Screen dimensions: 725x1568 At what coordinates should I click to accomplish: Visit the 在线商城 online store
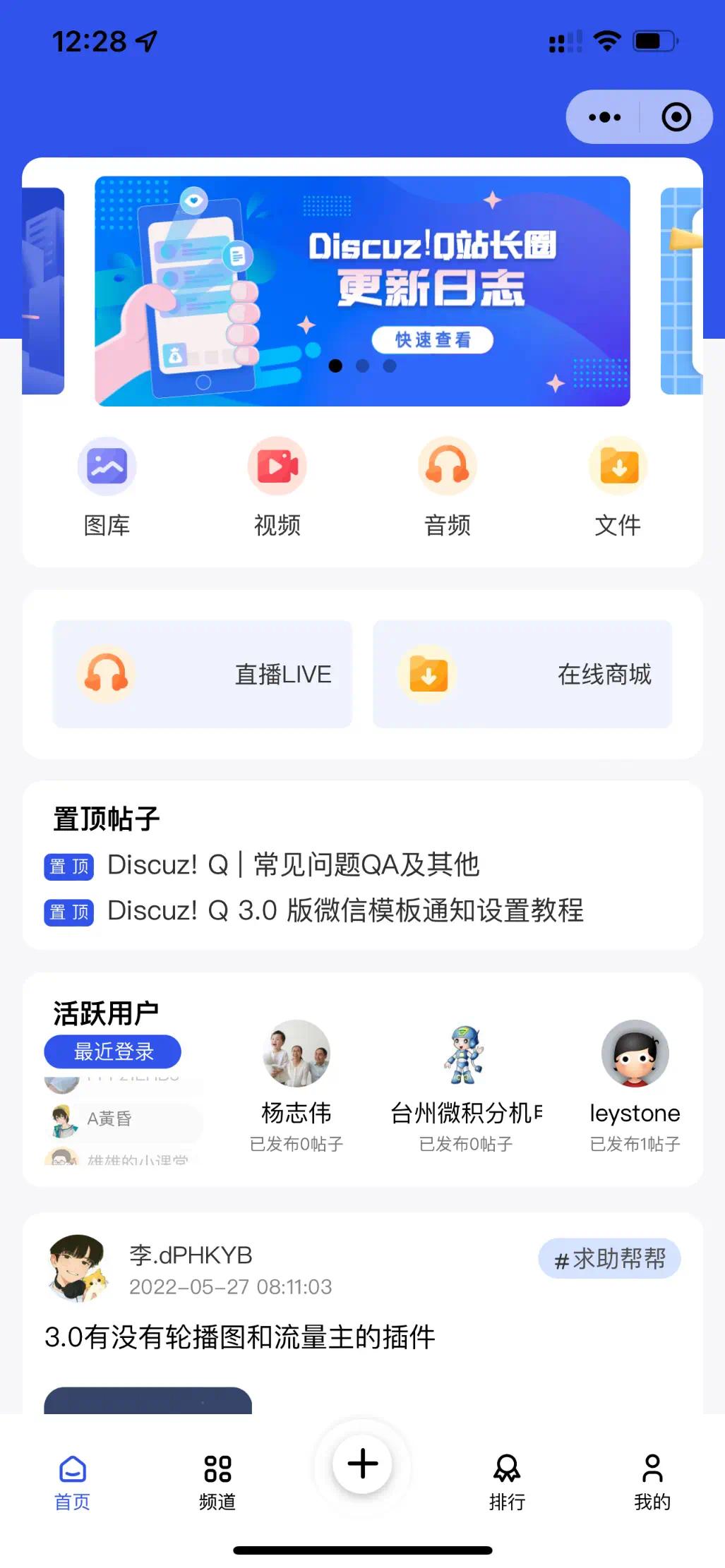(522, 674)
